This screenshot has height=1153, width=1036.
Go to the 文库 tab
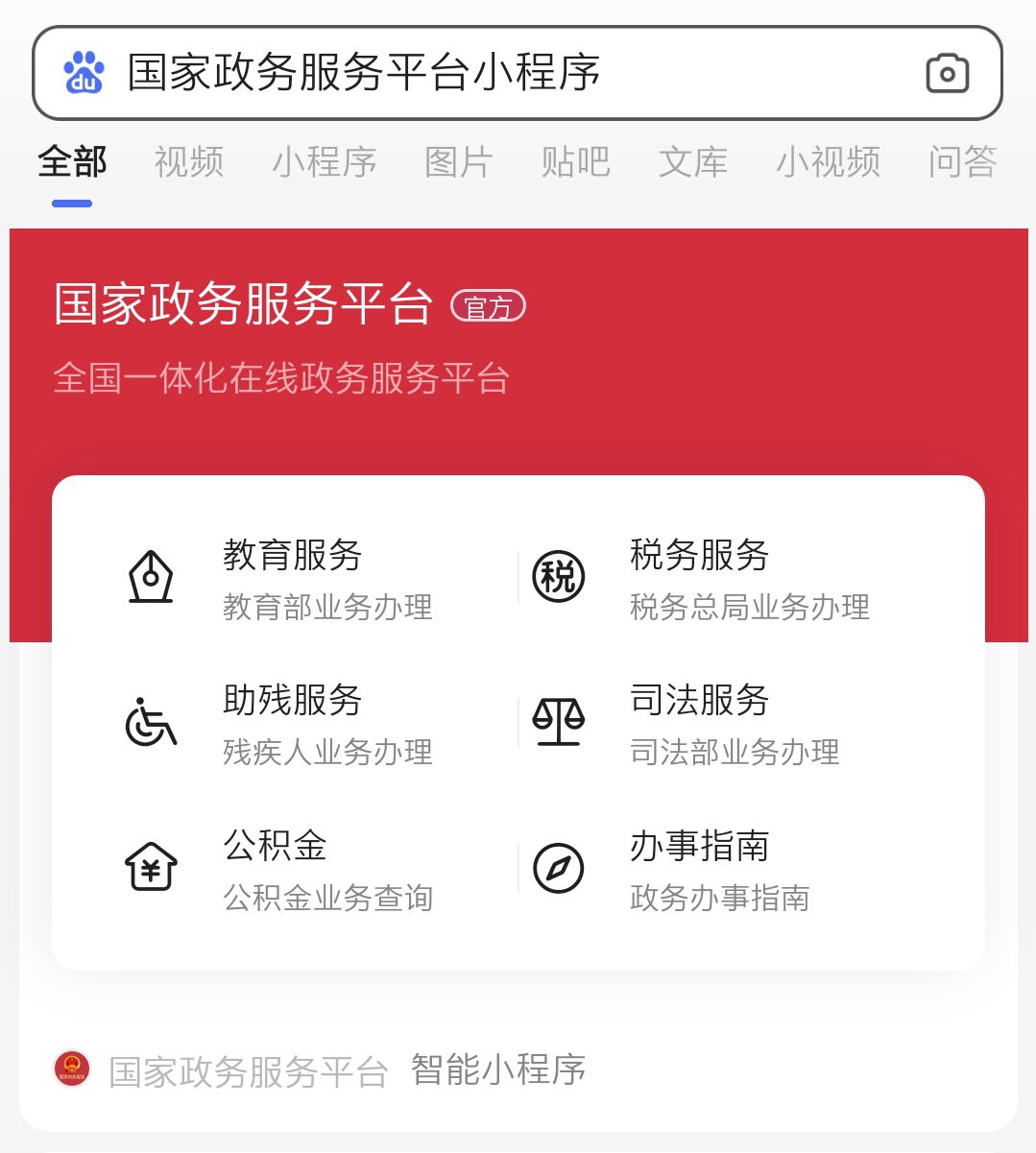pos(693,162)
